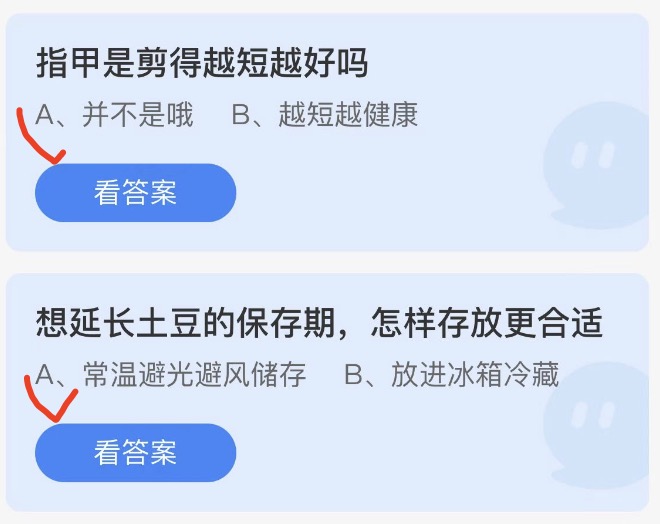This screenshot has width=660, height=524.
Task: Tap 看答案 under the nail-cutting question
Action: pos(135,193)
